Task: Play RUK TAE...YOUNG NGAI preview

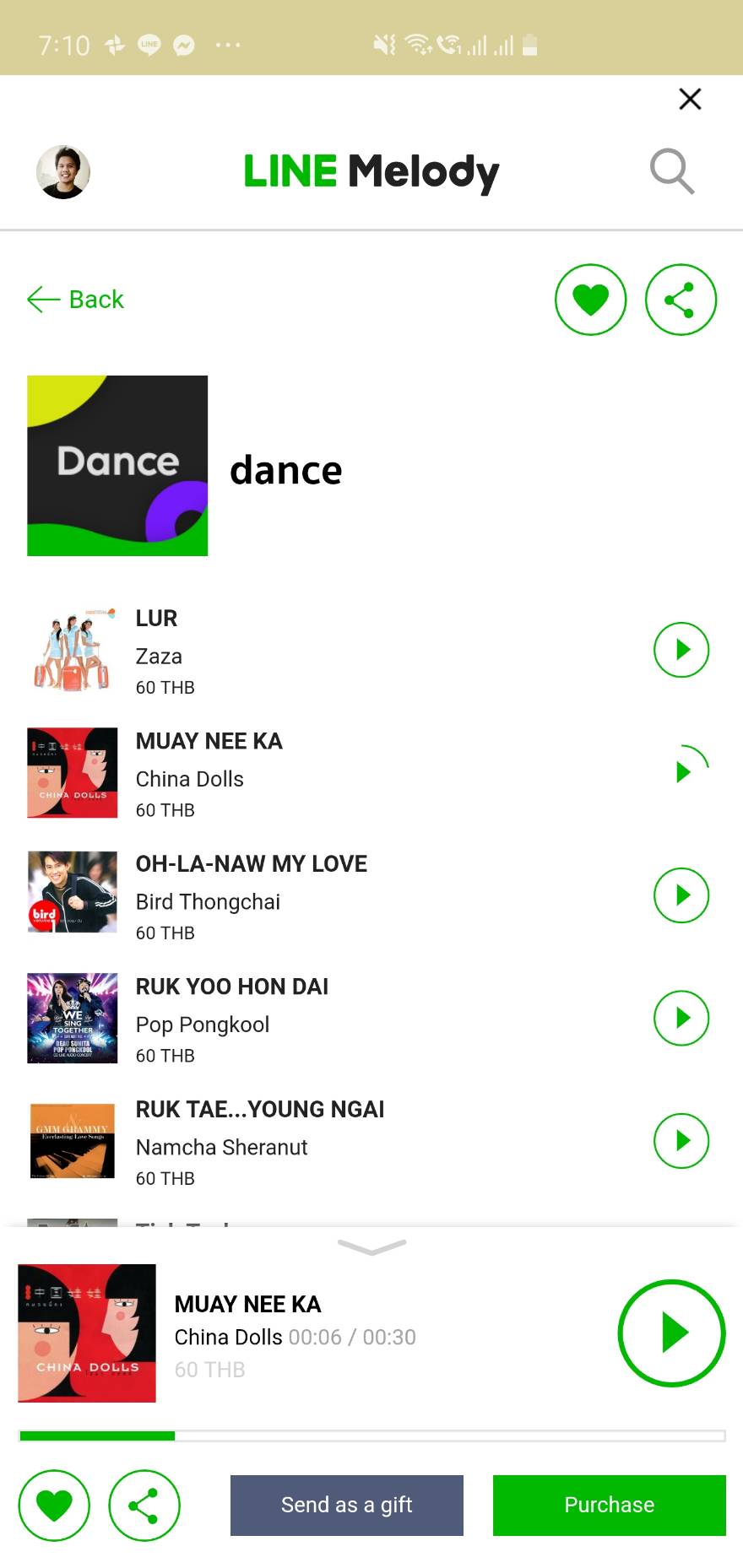Action: click(681, 1141)
